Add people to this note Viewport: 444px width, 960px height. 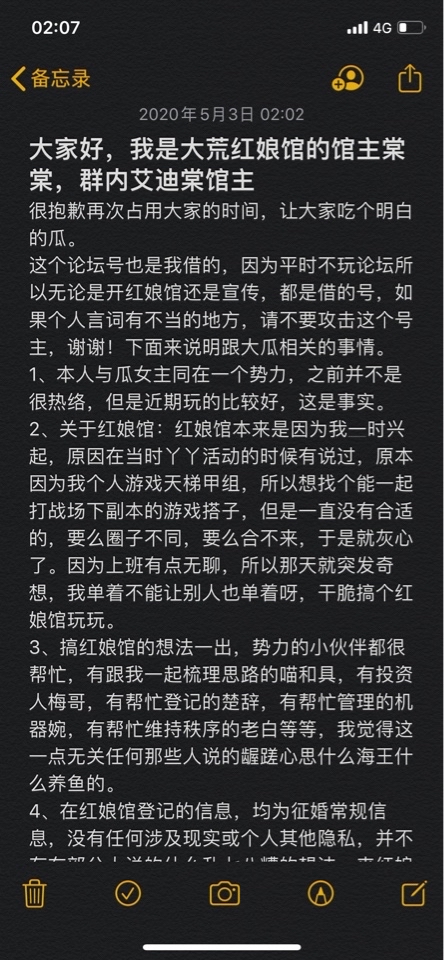pos(348,79)
